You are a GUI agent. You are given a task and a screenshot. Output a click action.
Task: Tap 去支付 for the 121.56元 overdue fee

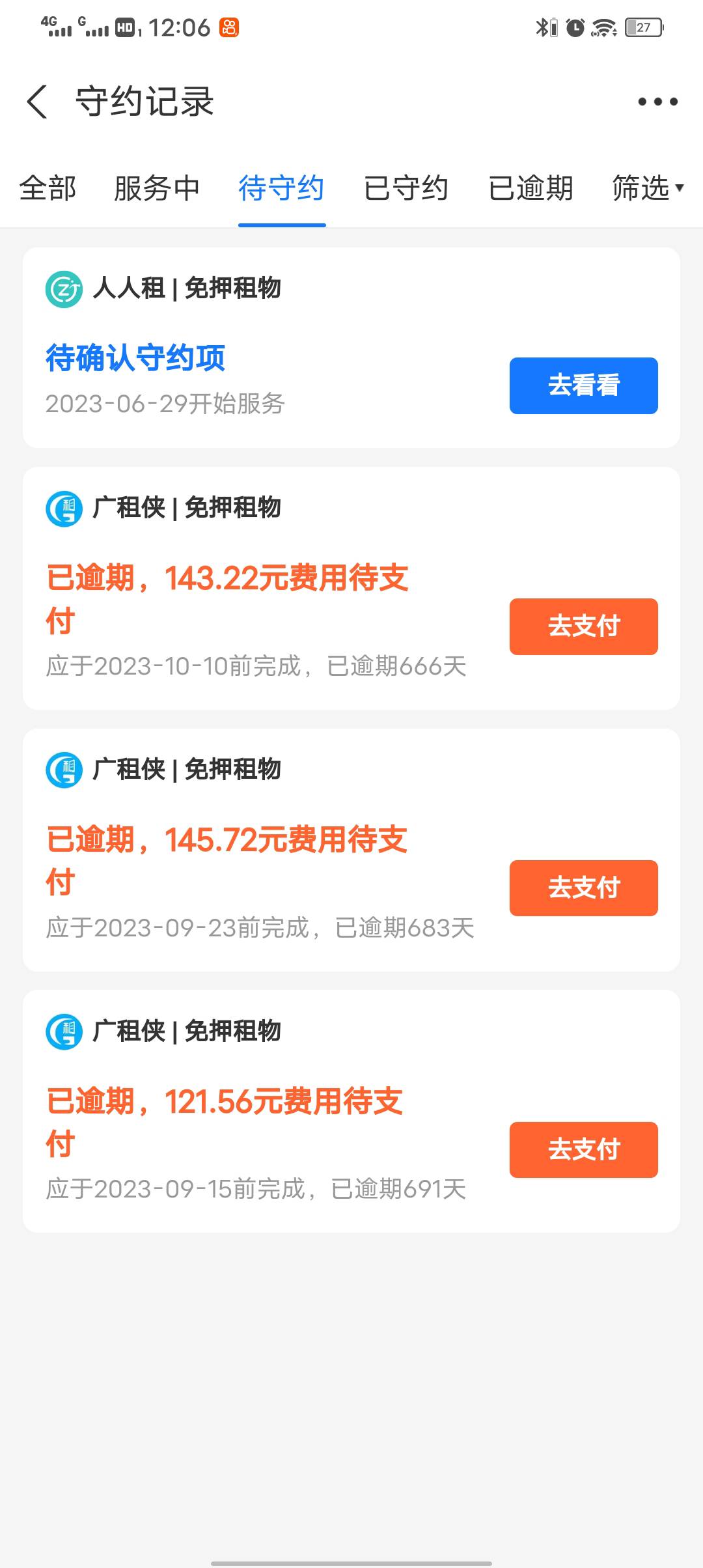[583, 1150]
